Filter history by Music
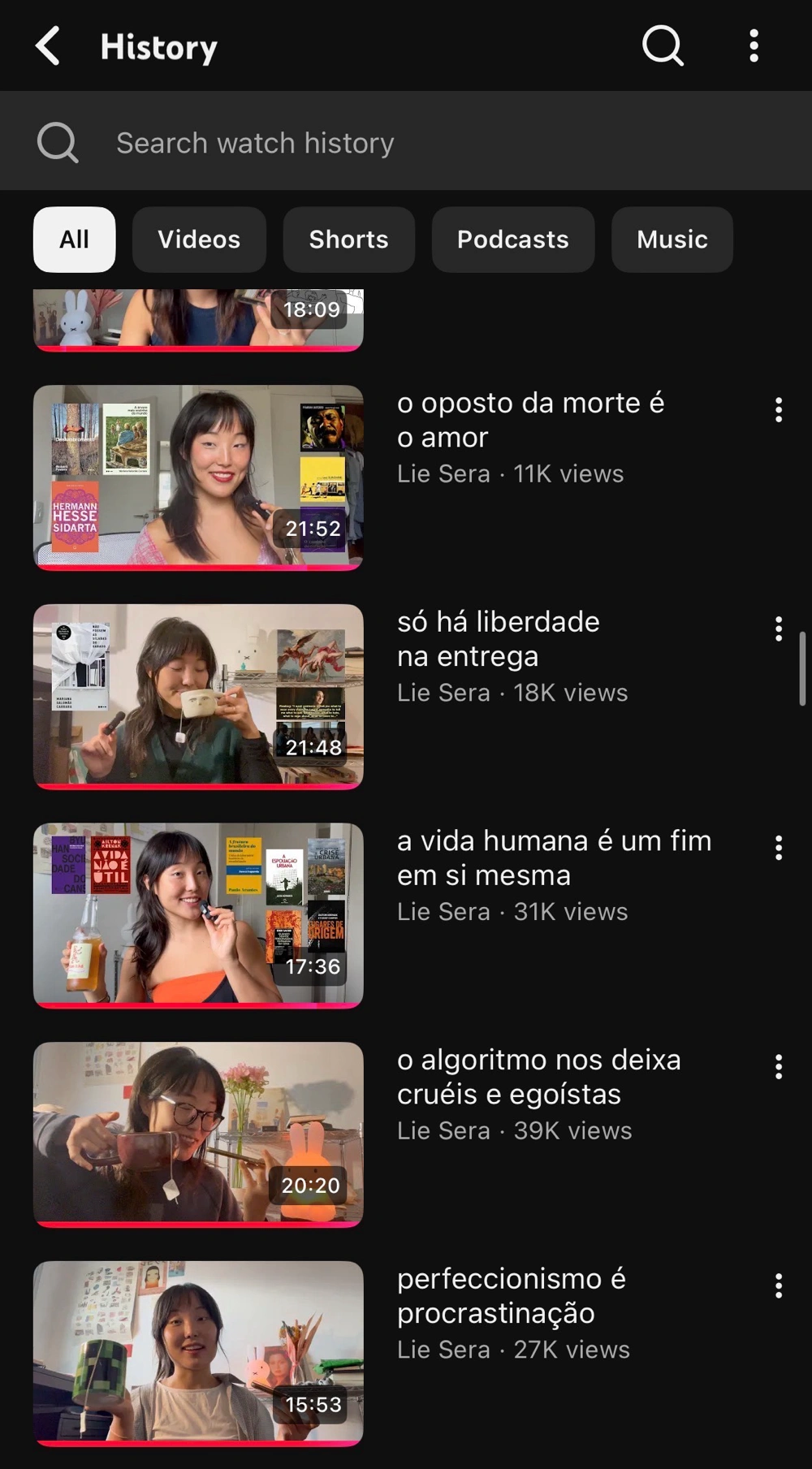The height and width of the screenshot is (1469, 812). point(672,240)
